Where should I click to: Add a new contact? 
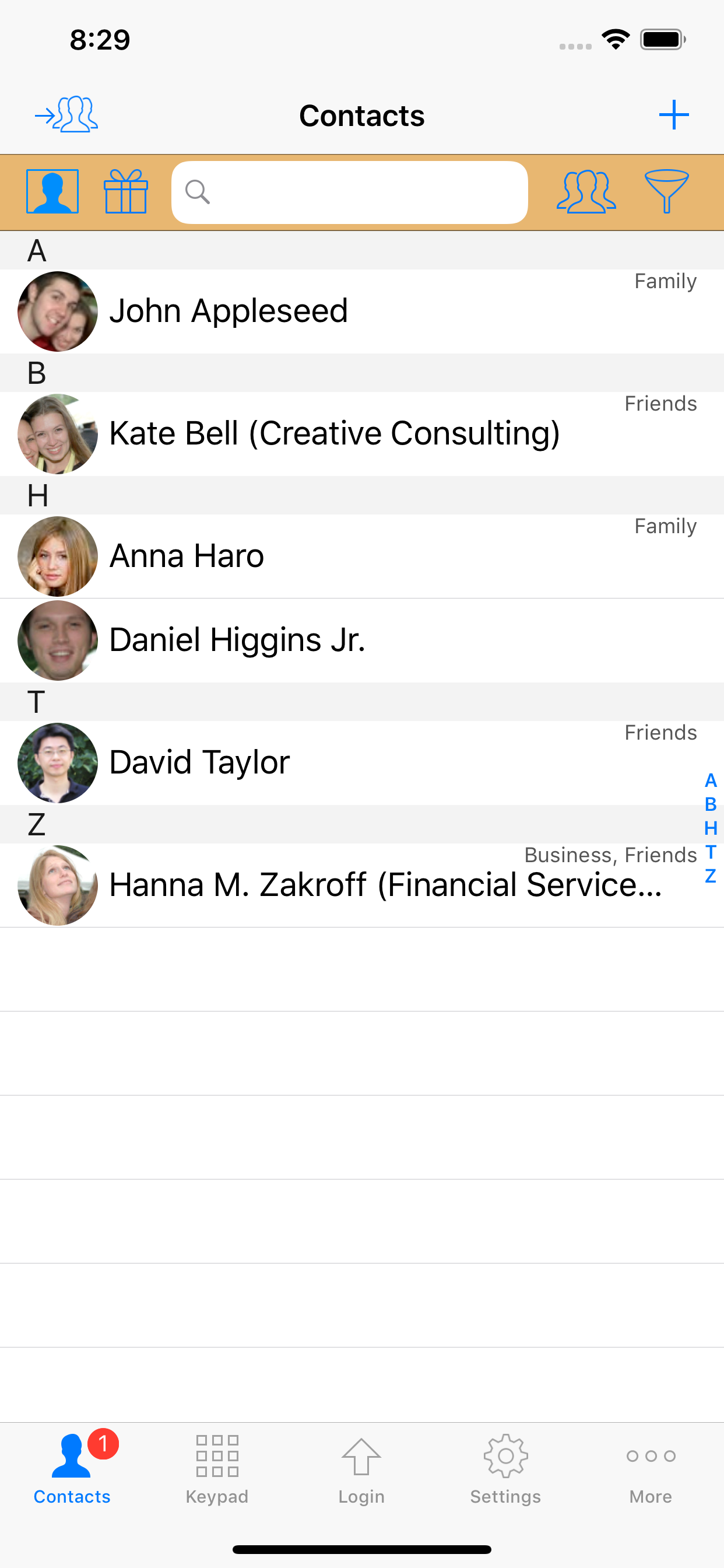(673, 115)
